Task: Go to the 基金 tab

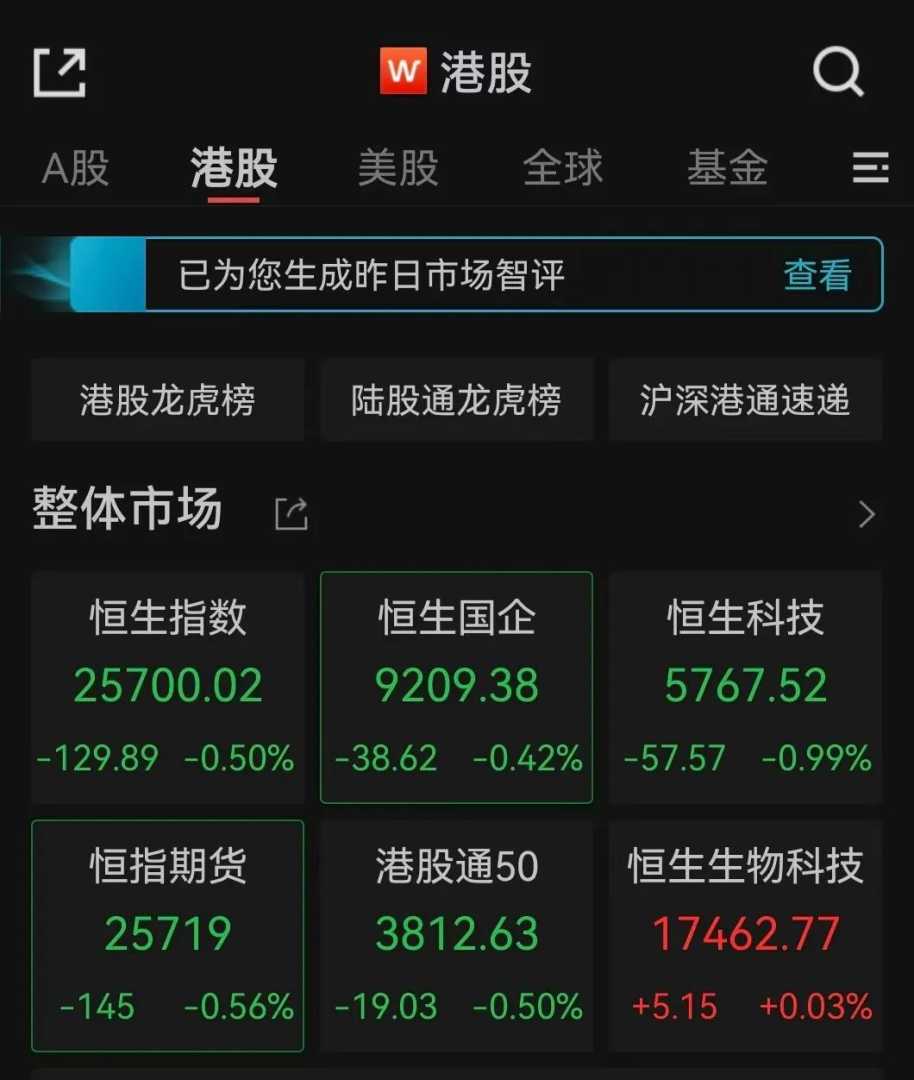Action: [x=727, y=168]
